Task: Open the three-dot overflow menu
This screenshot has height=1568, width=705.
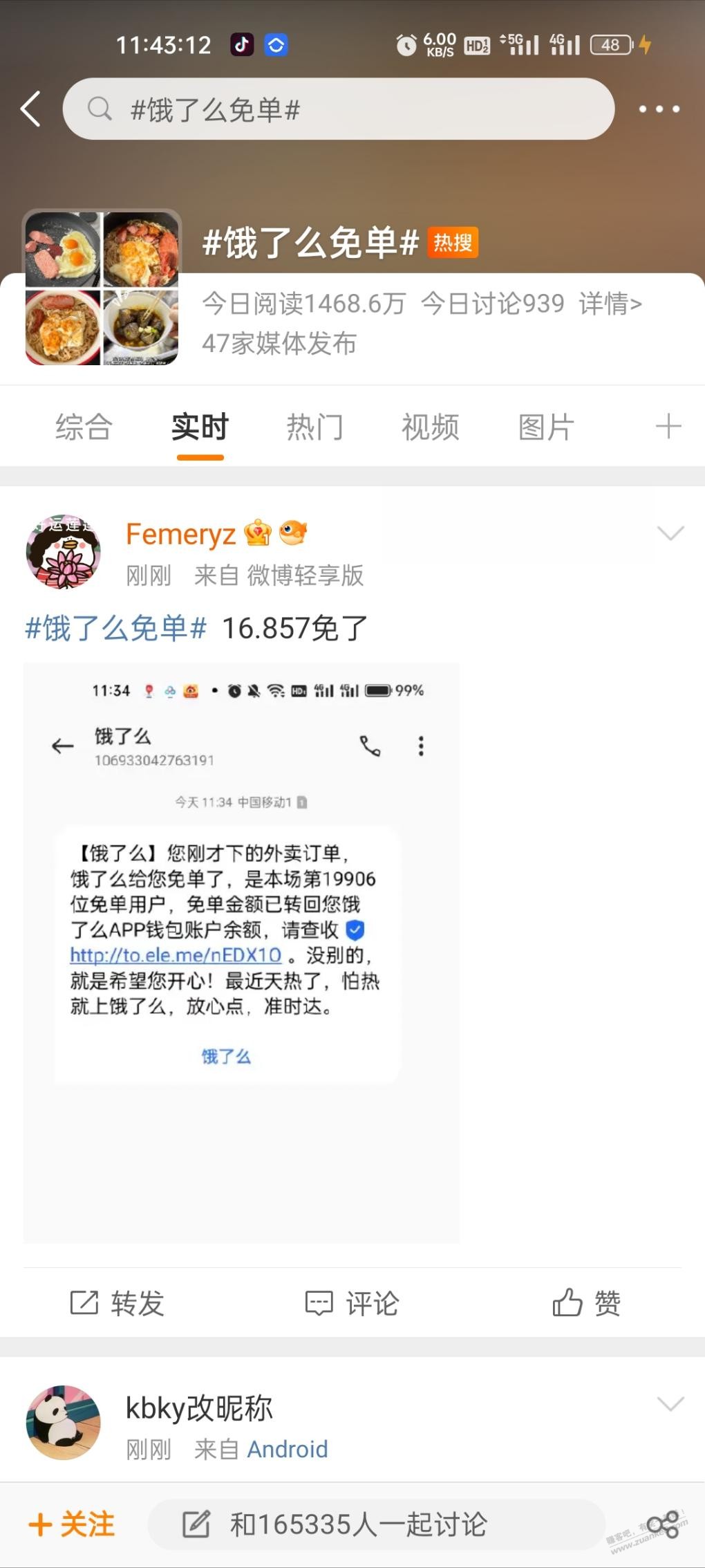Action: 659,109
